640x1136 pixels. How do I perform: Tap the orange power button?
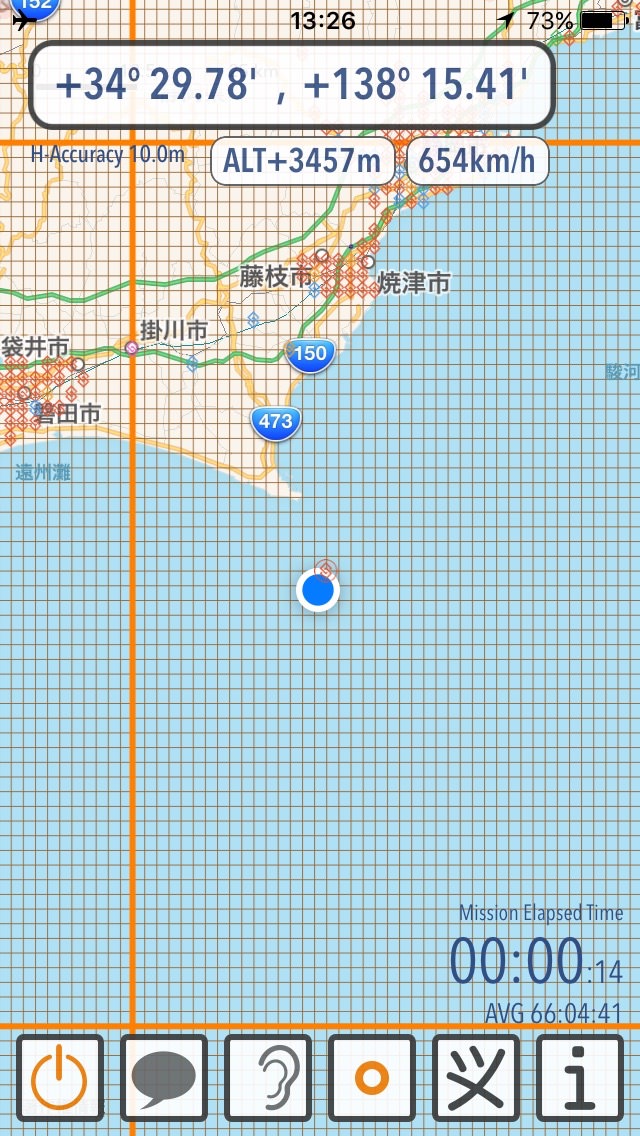tap(60, 1078)
